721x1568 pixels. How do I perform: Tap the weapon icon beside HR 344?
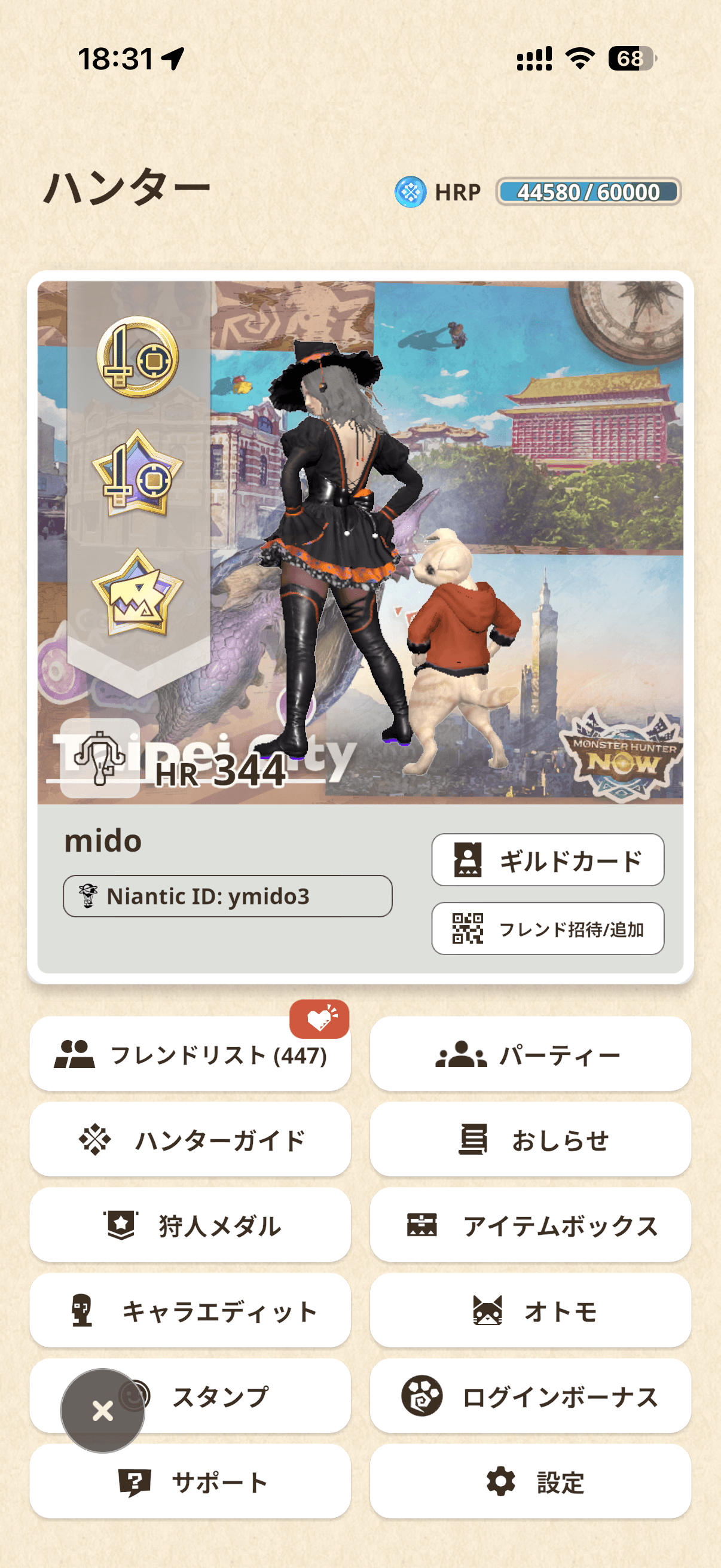click(100, 758)
